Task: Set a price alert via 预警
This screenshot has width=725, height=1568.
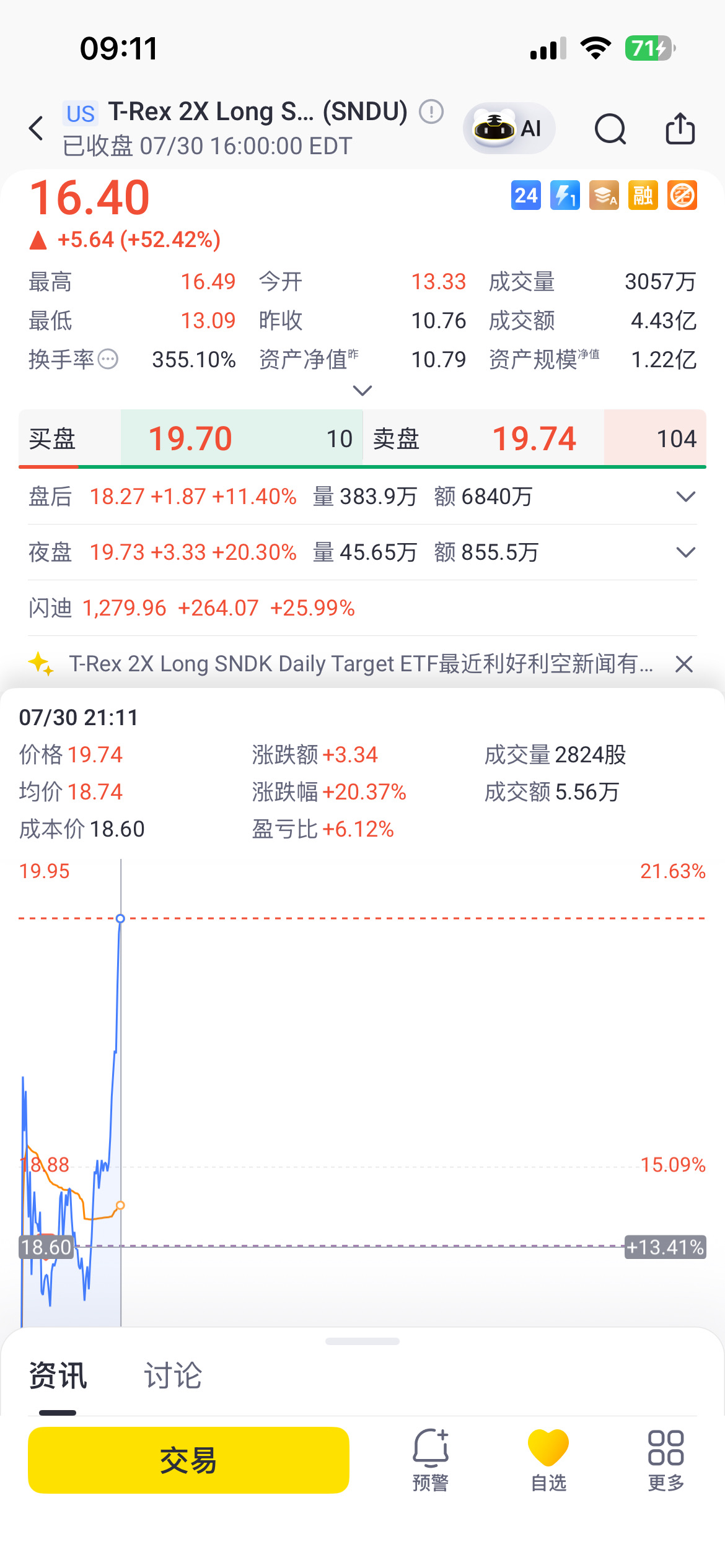Action: [430, 1460]
